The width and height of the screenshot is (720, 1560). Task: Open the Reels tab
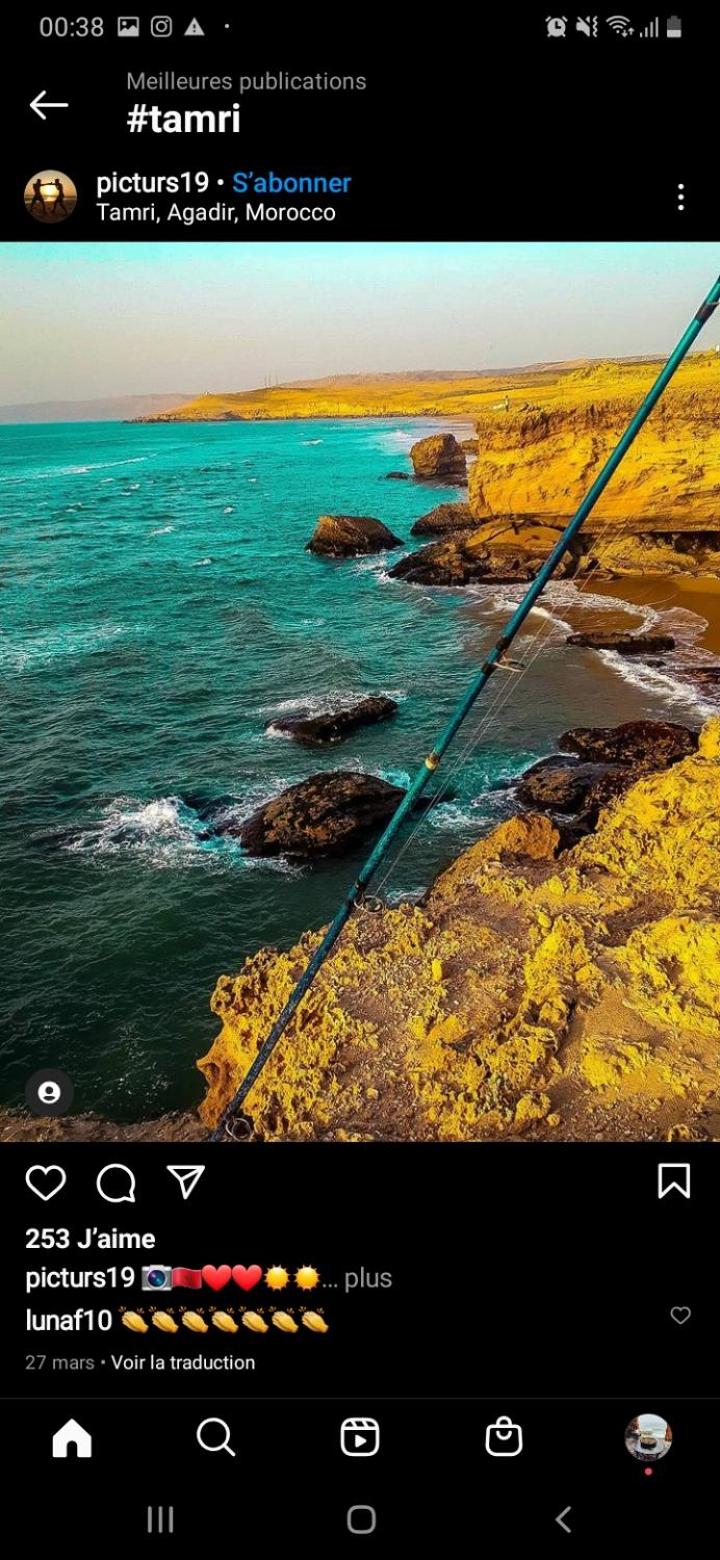click(x=360, y=1438)
